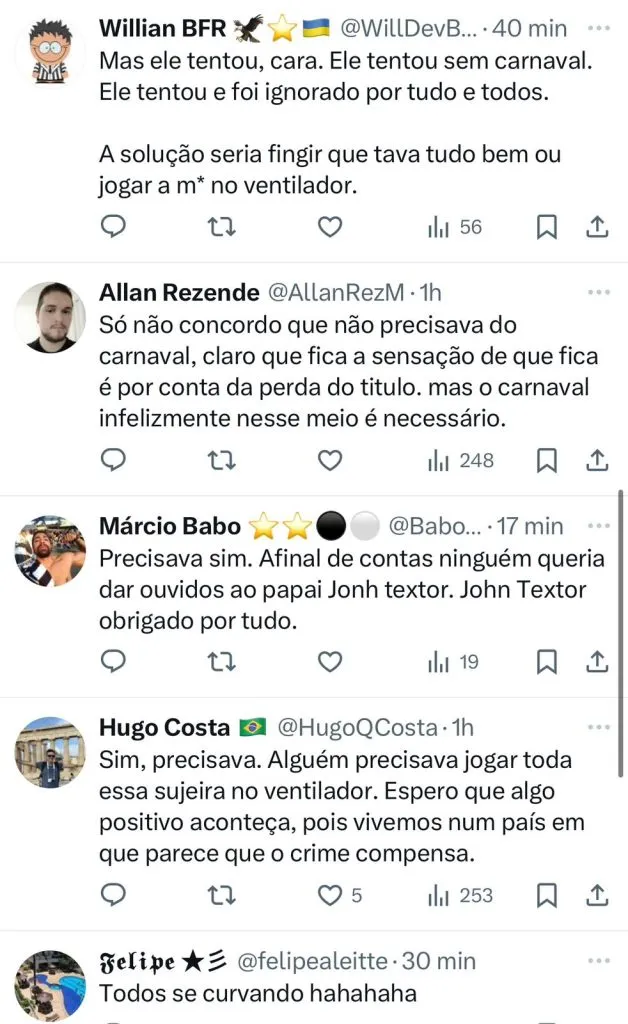This screenshot has height=1024, width=628.
Task: Bookmark Márcio Babo's tweet
Action: point(547,661)
